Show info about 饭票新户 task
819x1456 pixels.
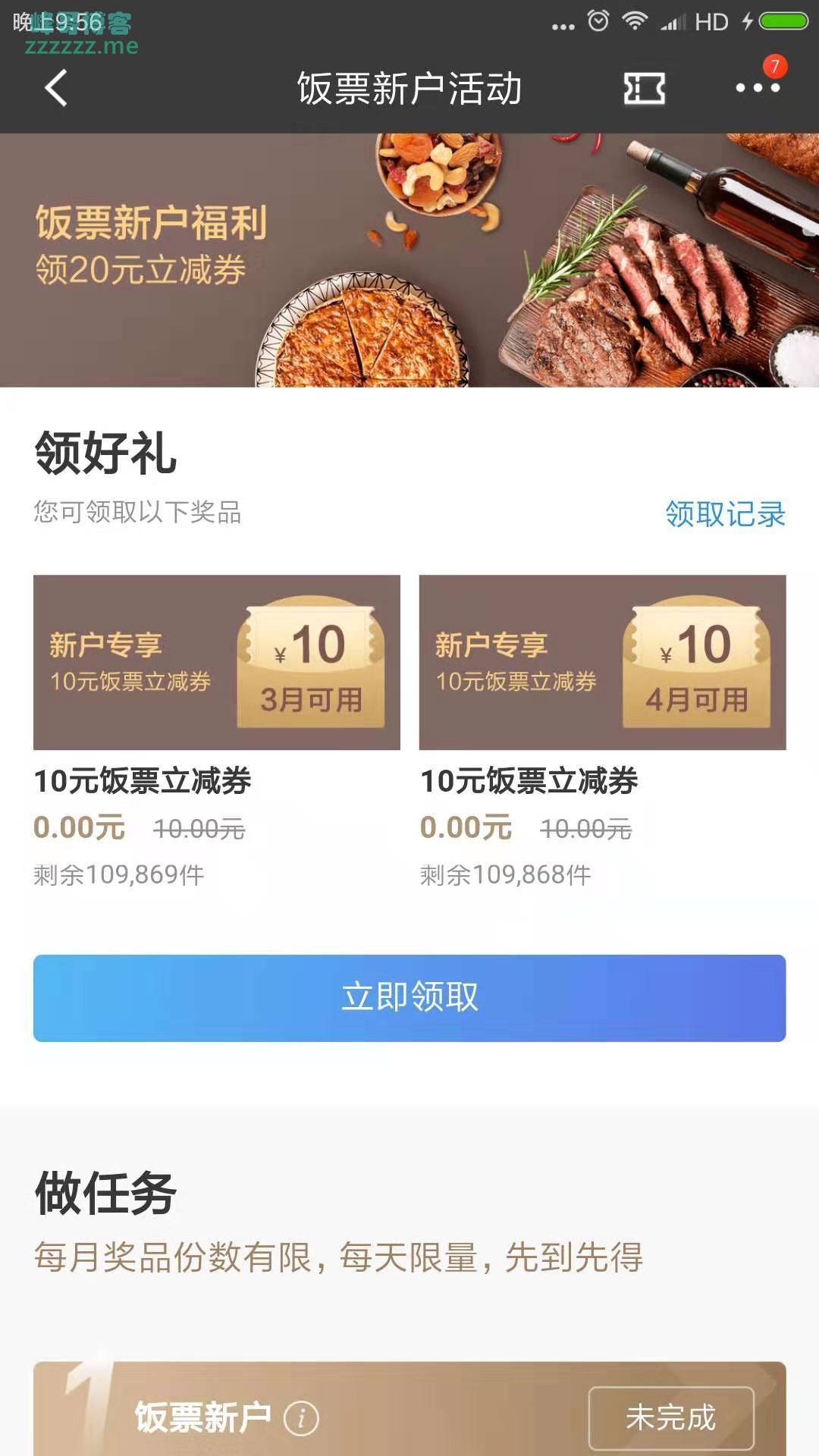pos(301,1418)
